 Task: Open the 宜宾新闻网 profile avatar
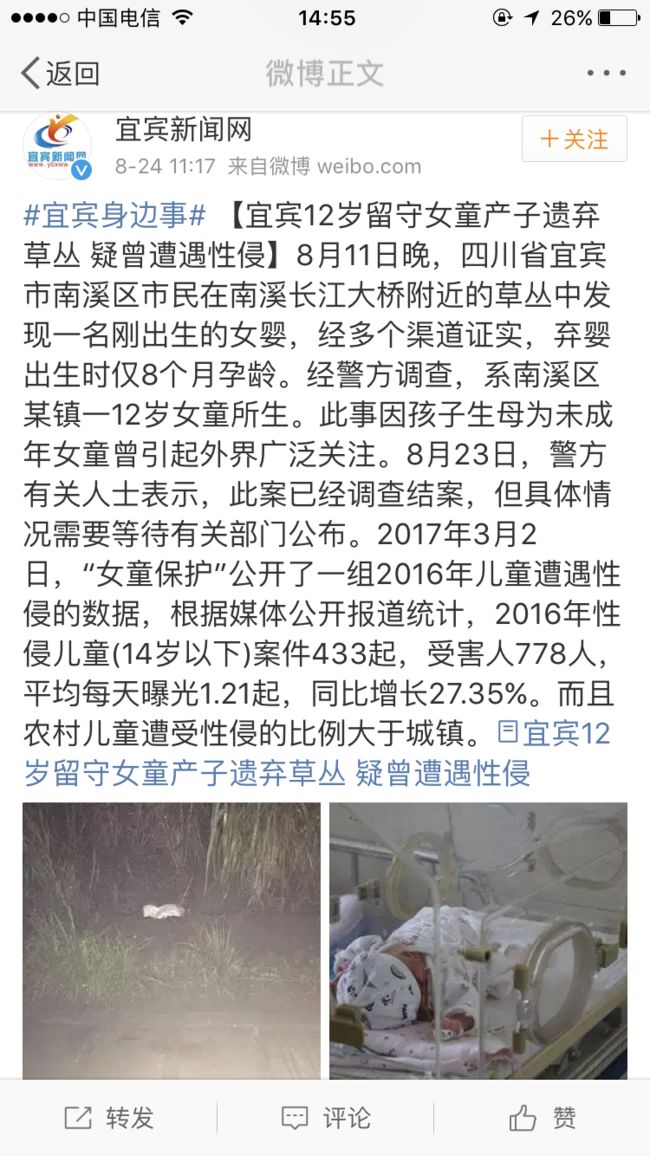point(57,147)
